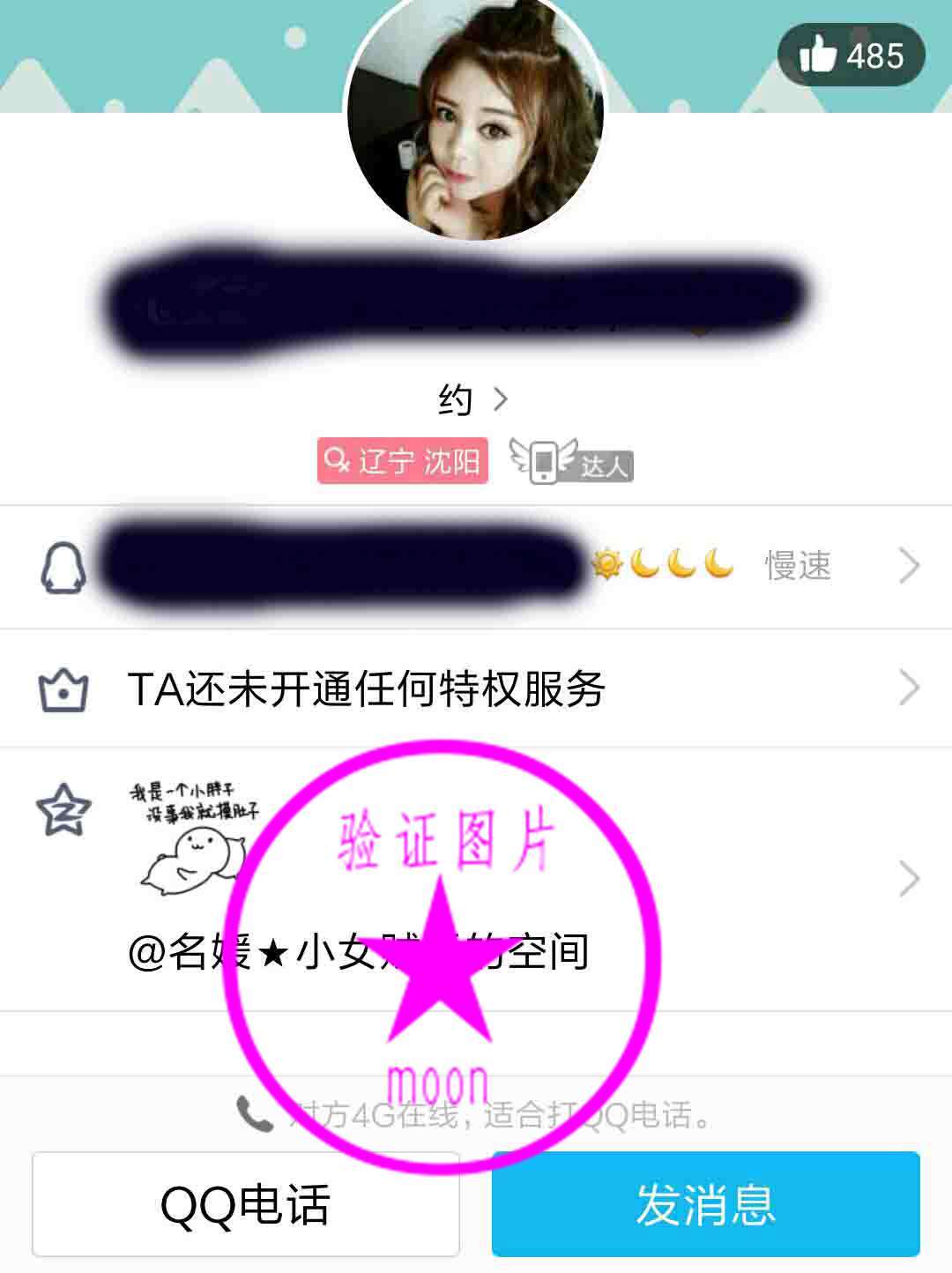Open the @名媛 Qzone space row

point(476,879)
